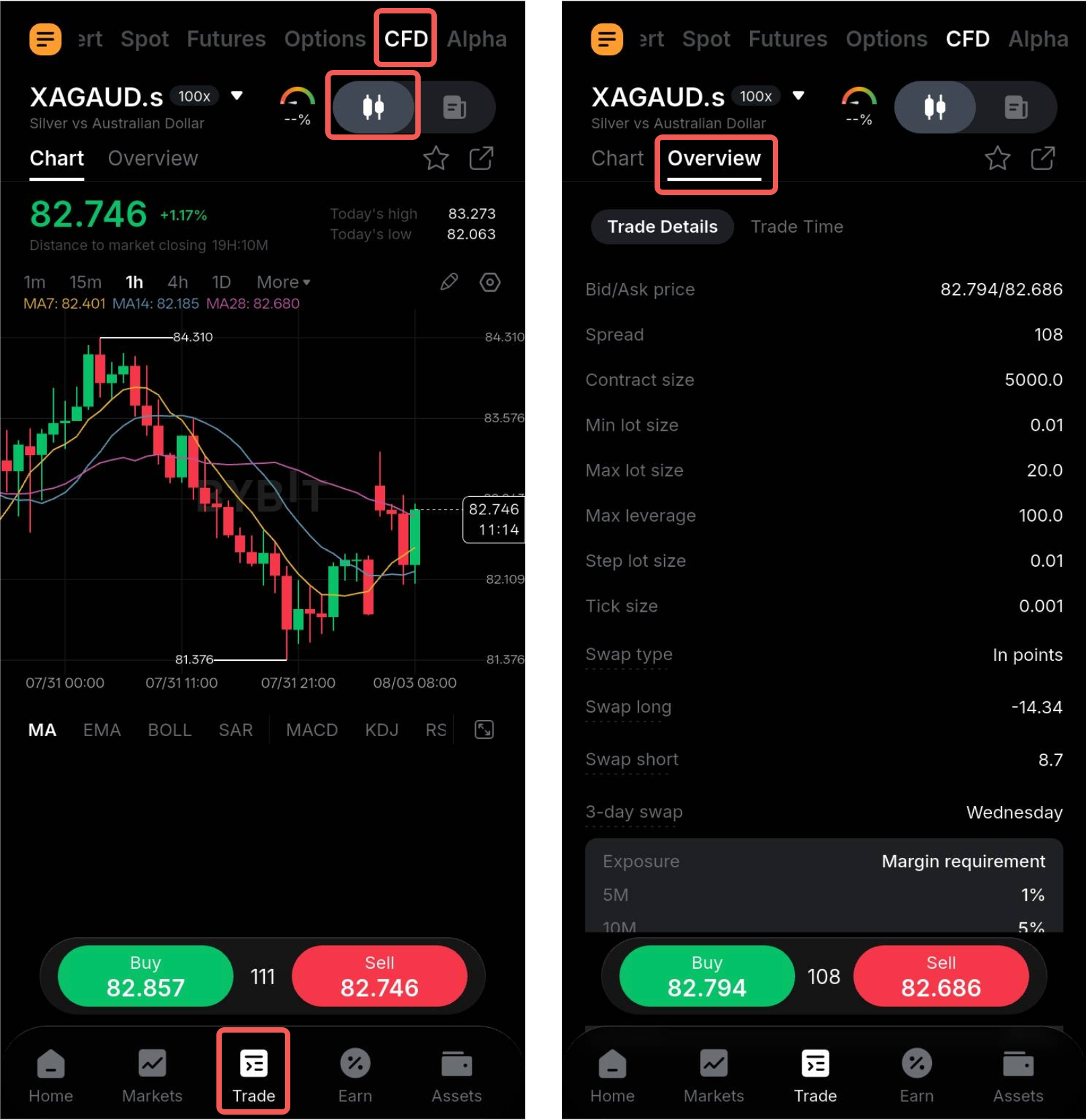Tap Buy at 82.857

point(145,976)
